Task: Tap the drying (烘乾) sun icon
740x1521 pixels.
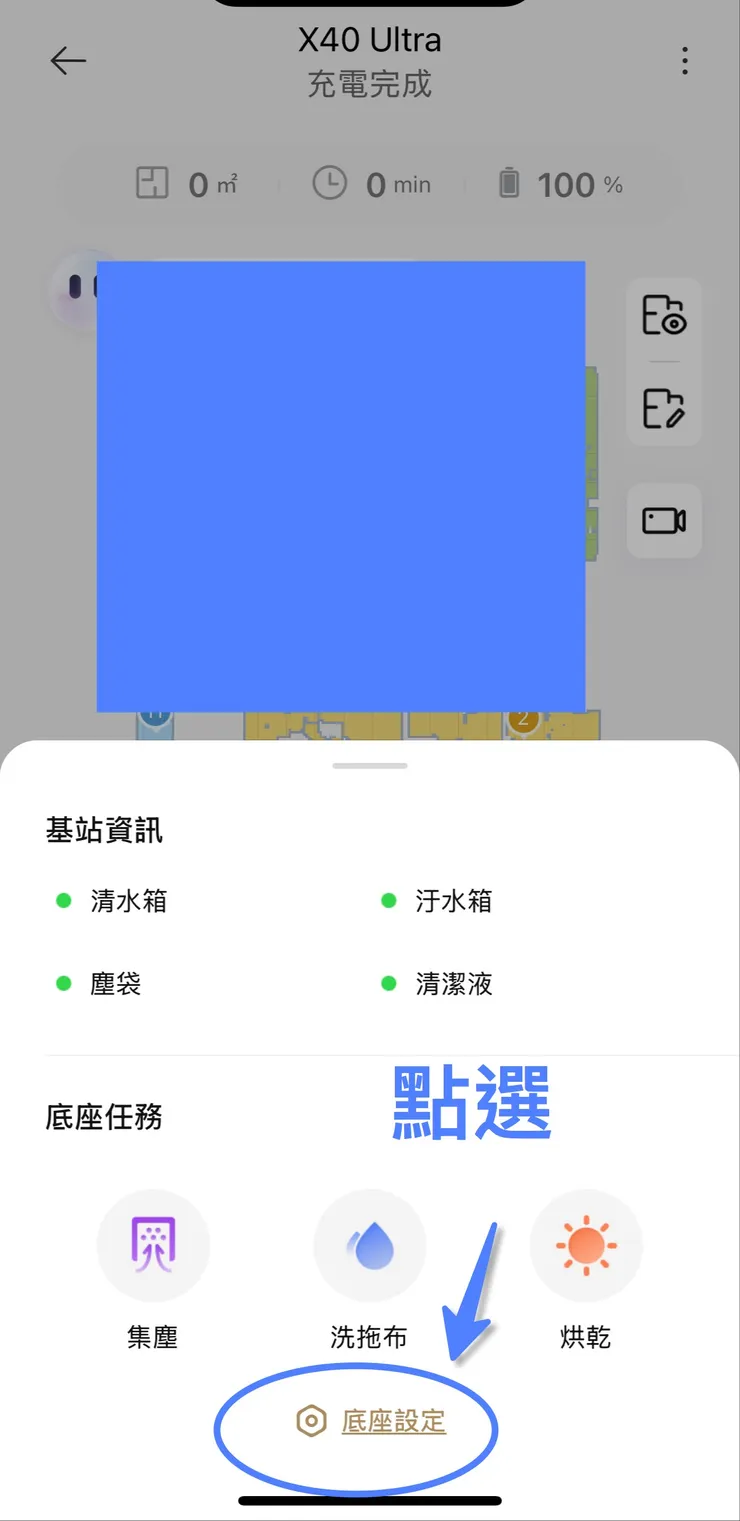Action: pos(586,1245)
